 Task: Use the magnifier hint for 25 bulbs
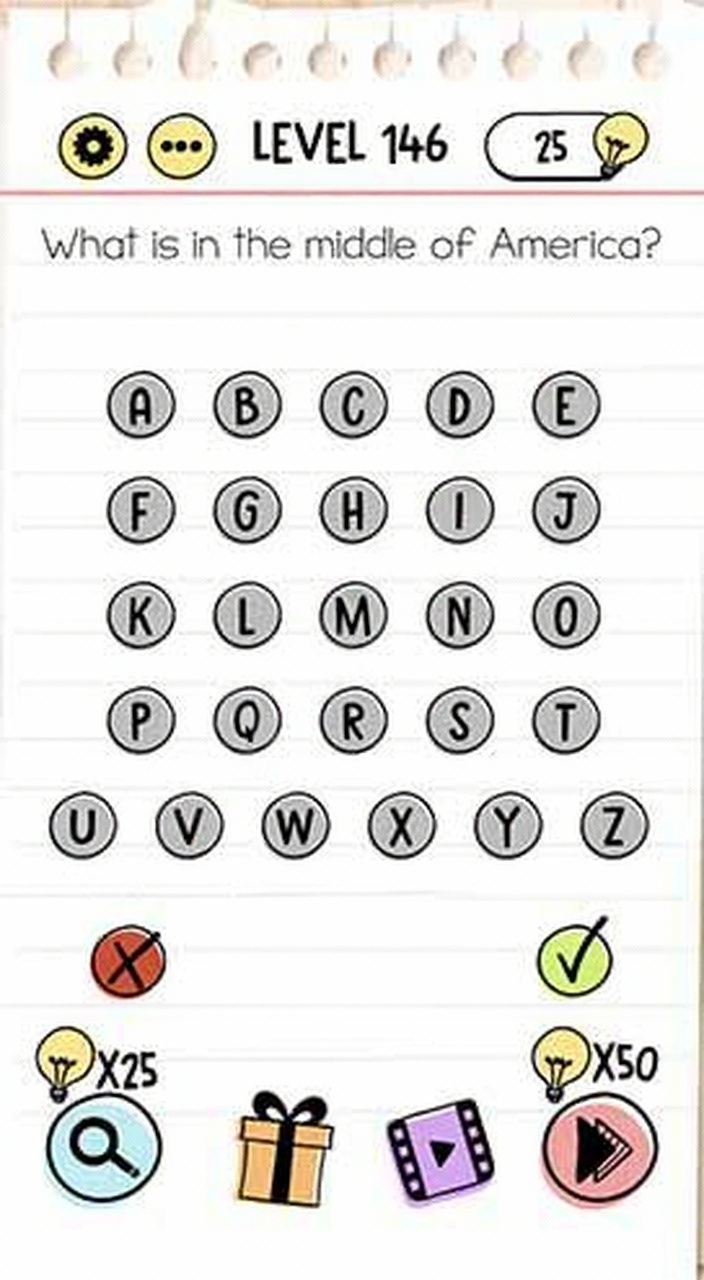(x=103, y=1148)
